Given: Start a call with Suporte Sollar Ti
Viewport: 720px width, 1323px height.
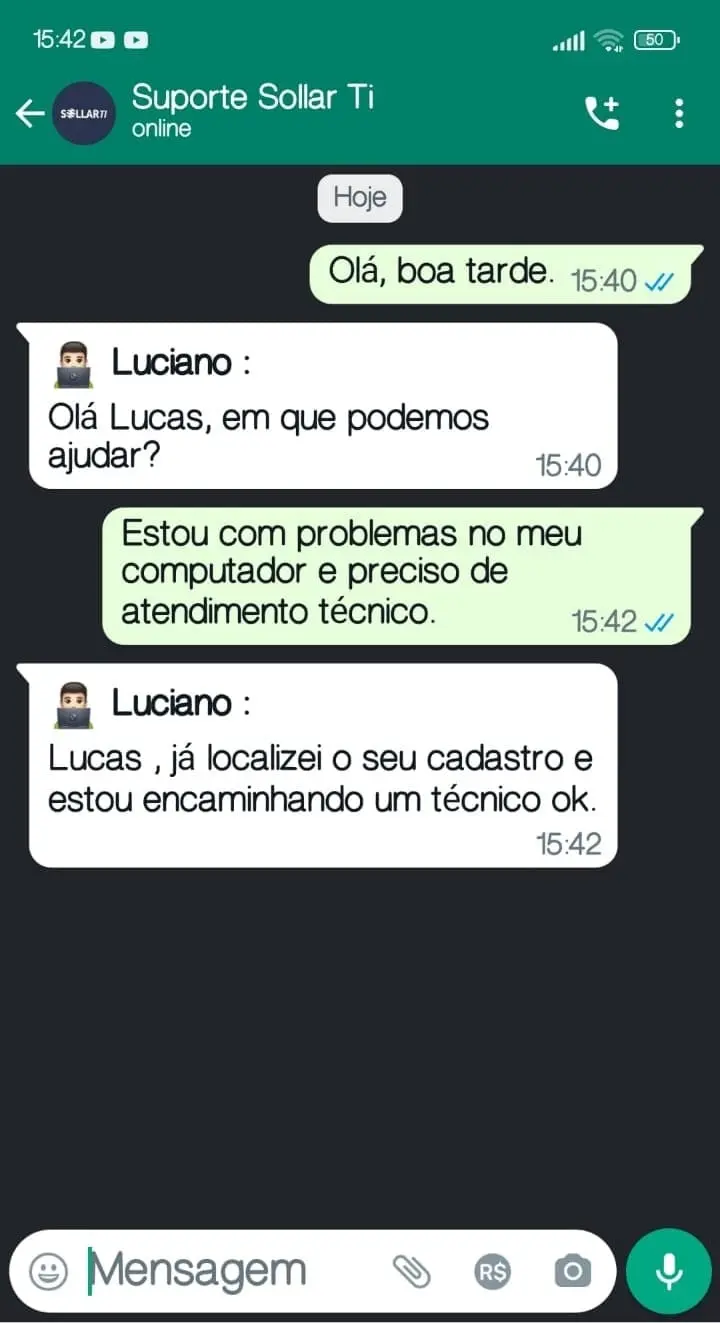Looking at the screenshot, I should (602, 113).
